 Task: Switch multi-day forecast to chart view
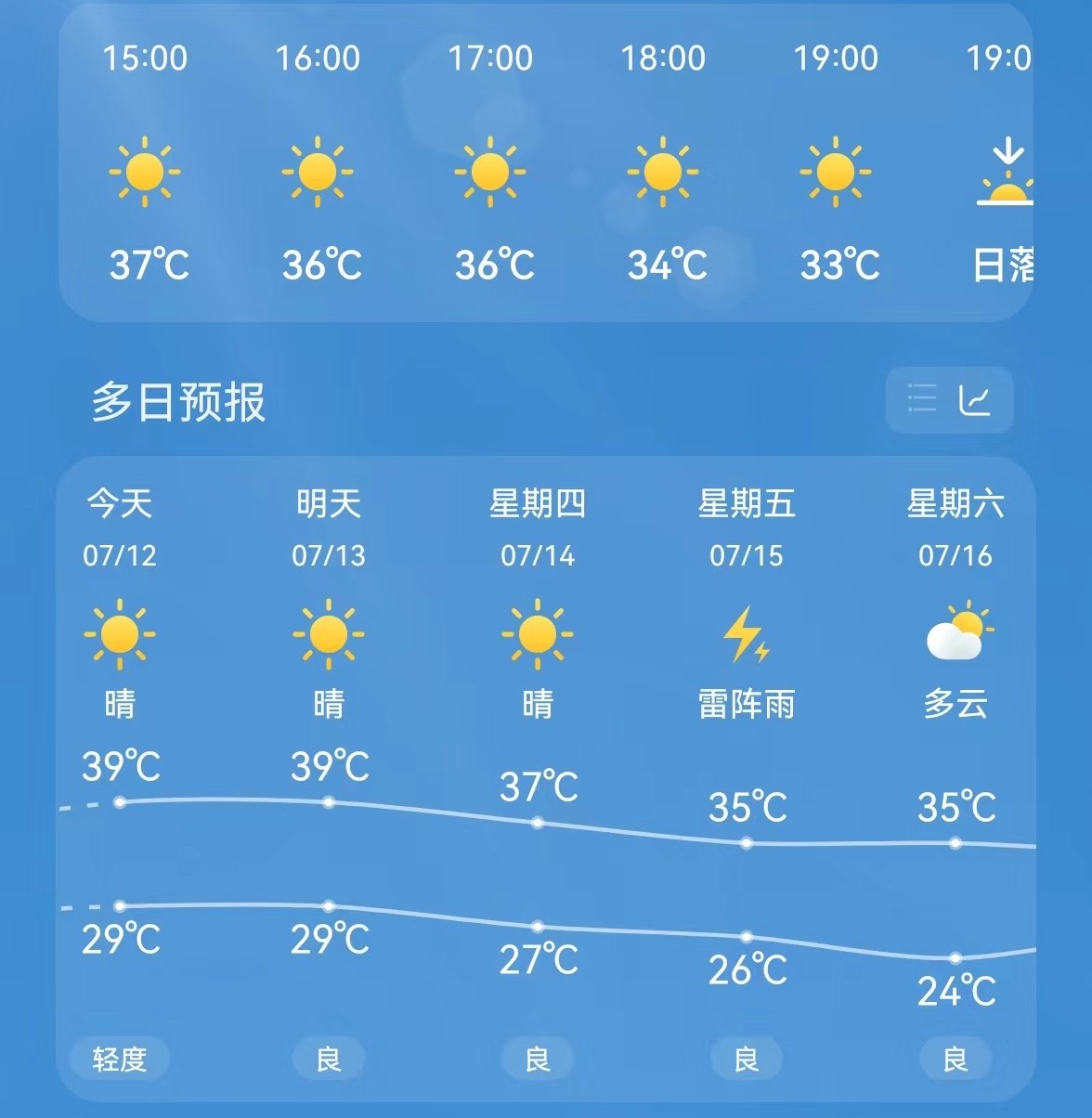coord(975,399)
